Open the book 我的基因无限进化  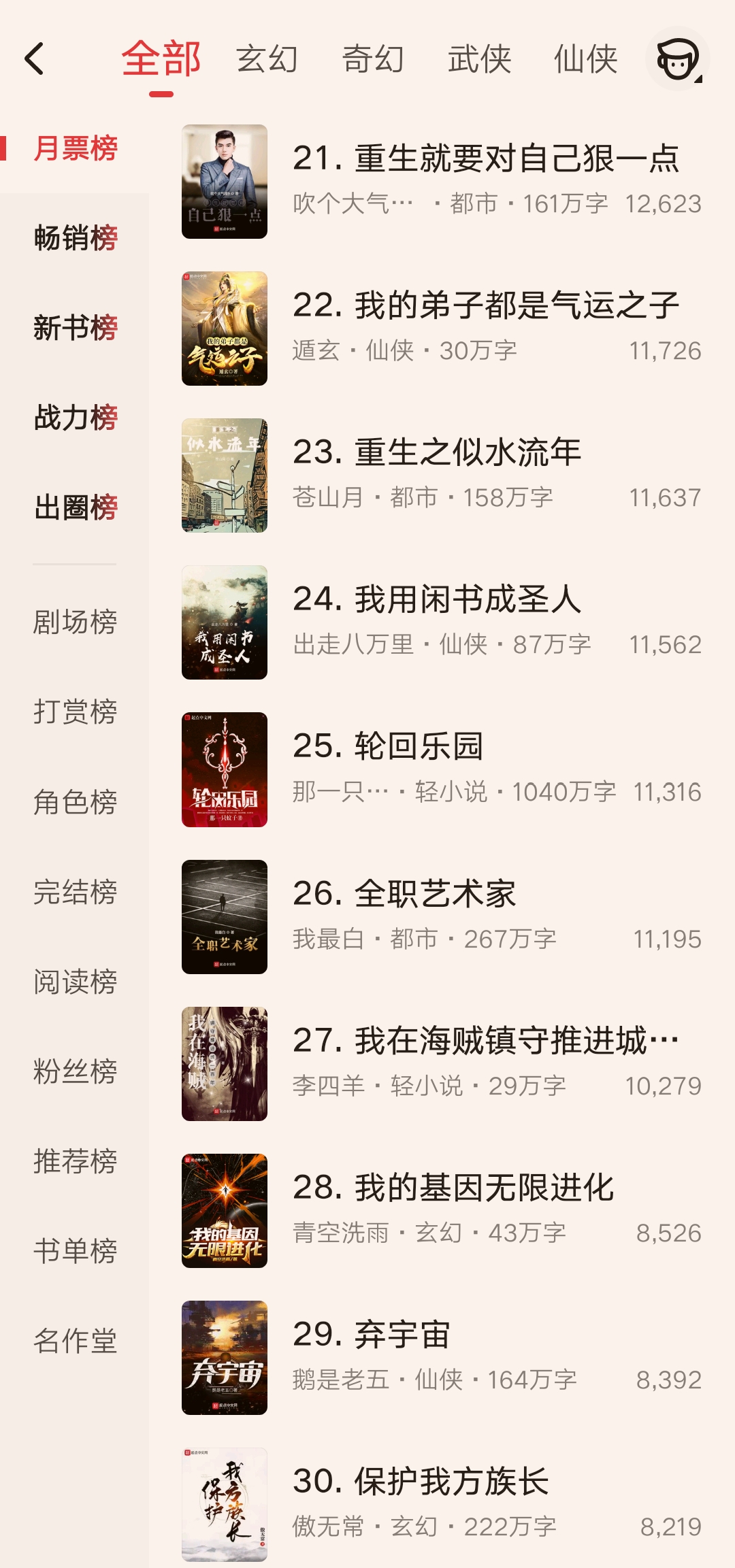[x=453, y=1188]
